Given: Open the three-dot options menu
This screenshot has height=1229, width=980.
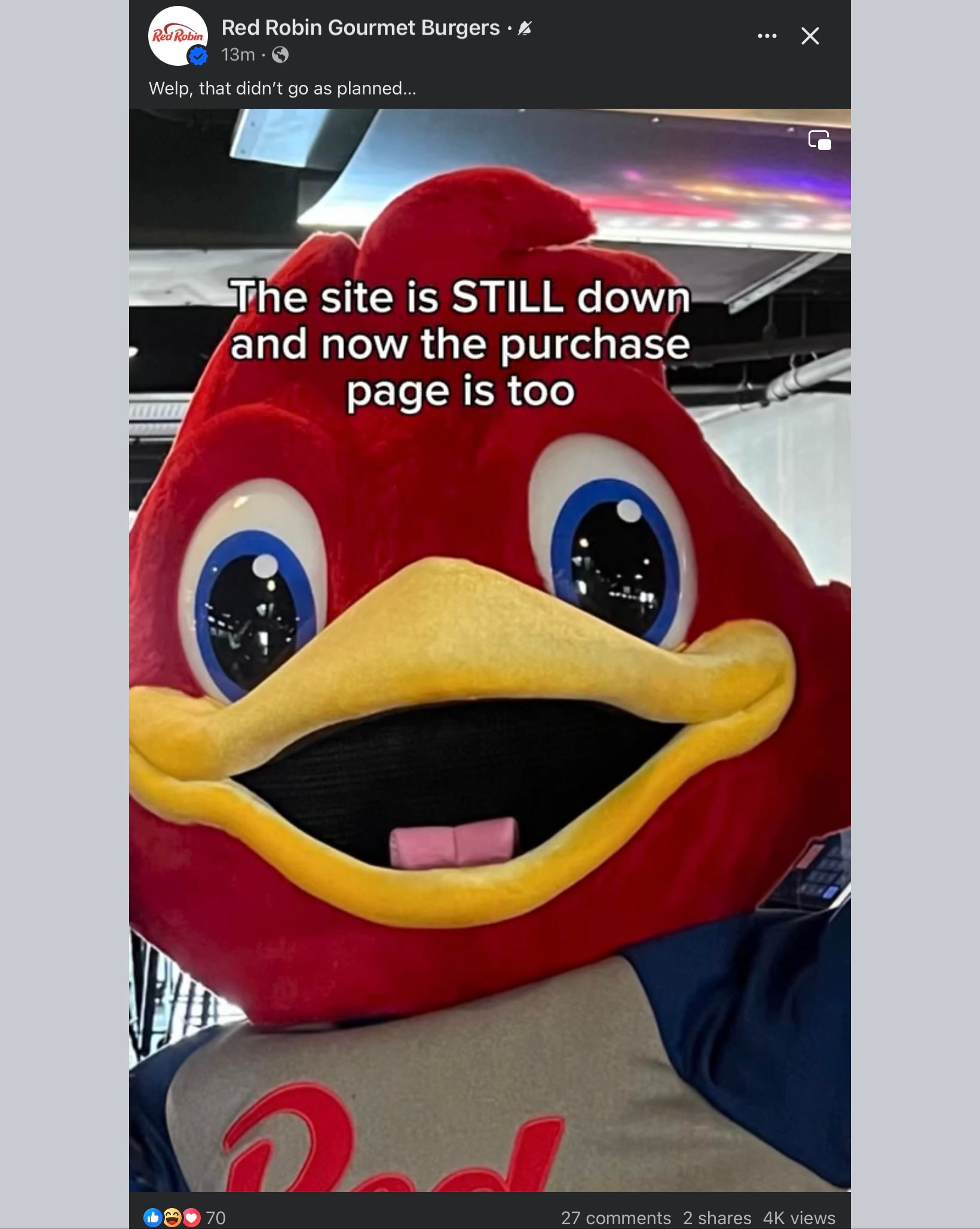Looking at the screenshot, I should (767, 36).
